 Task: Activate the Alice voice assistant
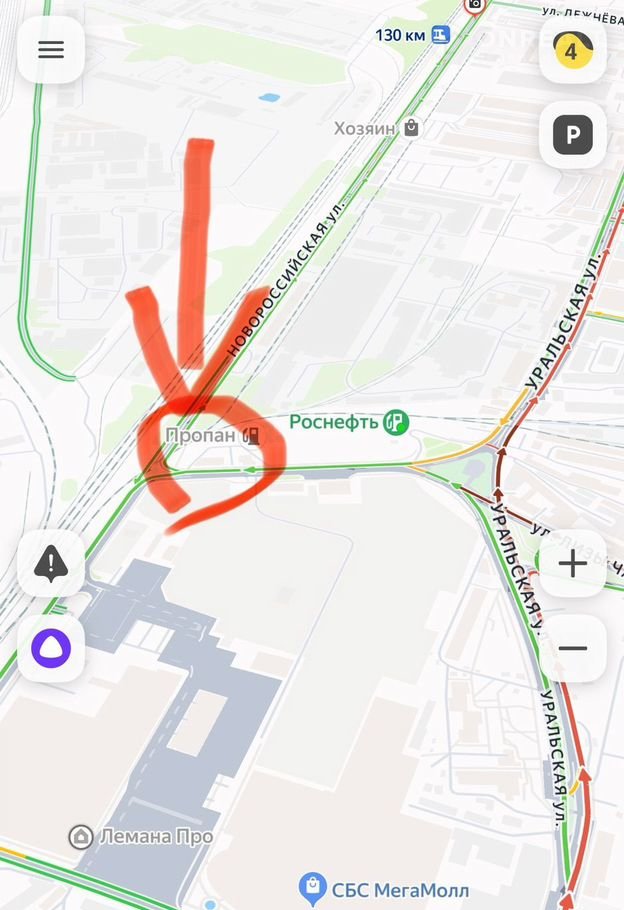pos(51,648)
